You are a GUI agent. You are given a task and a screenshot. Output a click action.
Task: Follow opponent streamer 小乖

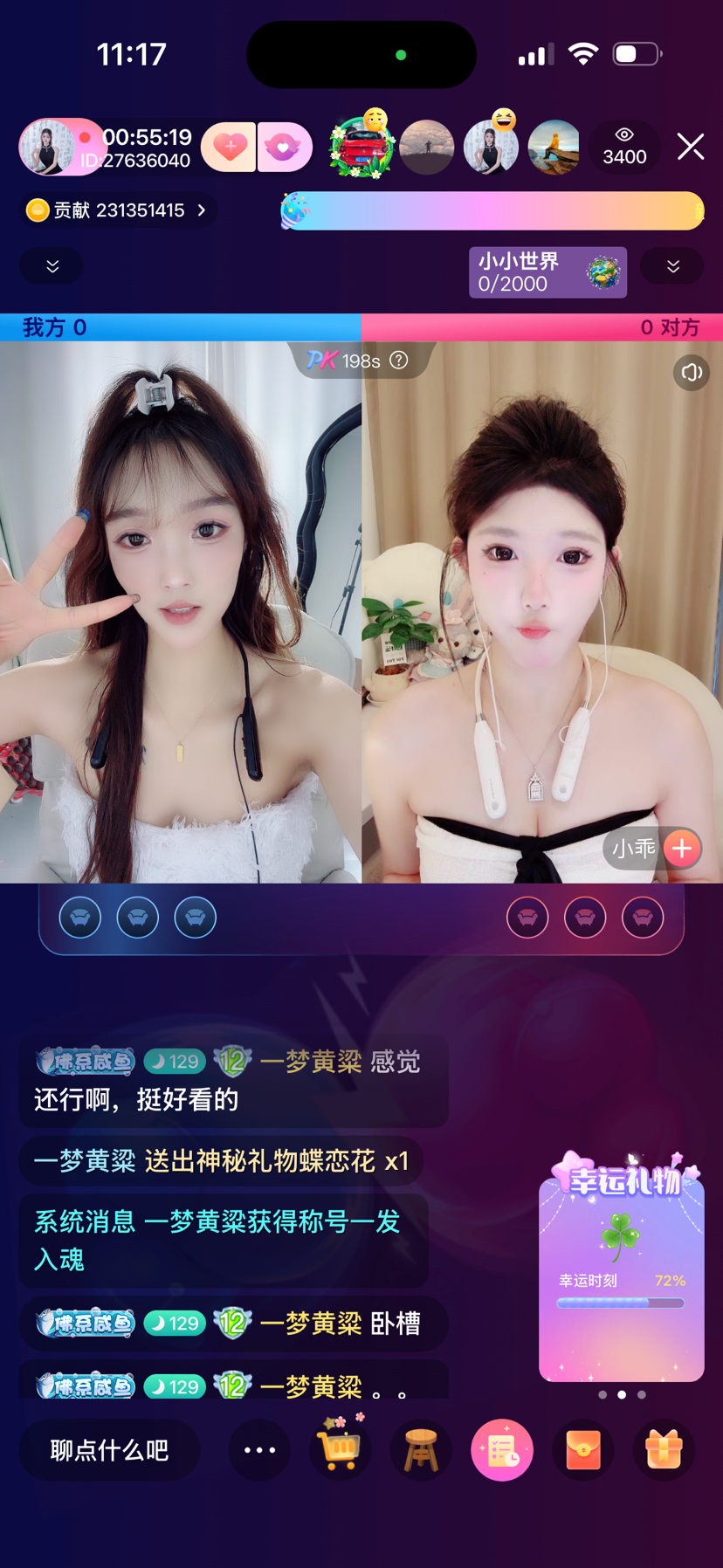pos(682,848)
